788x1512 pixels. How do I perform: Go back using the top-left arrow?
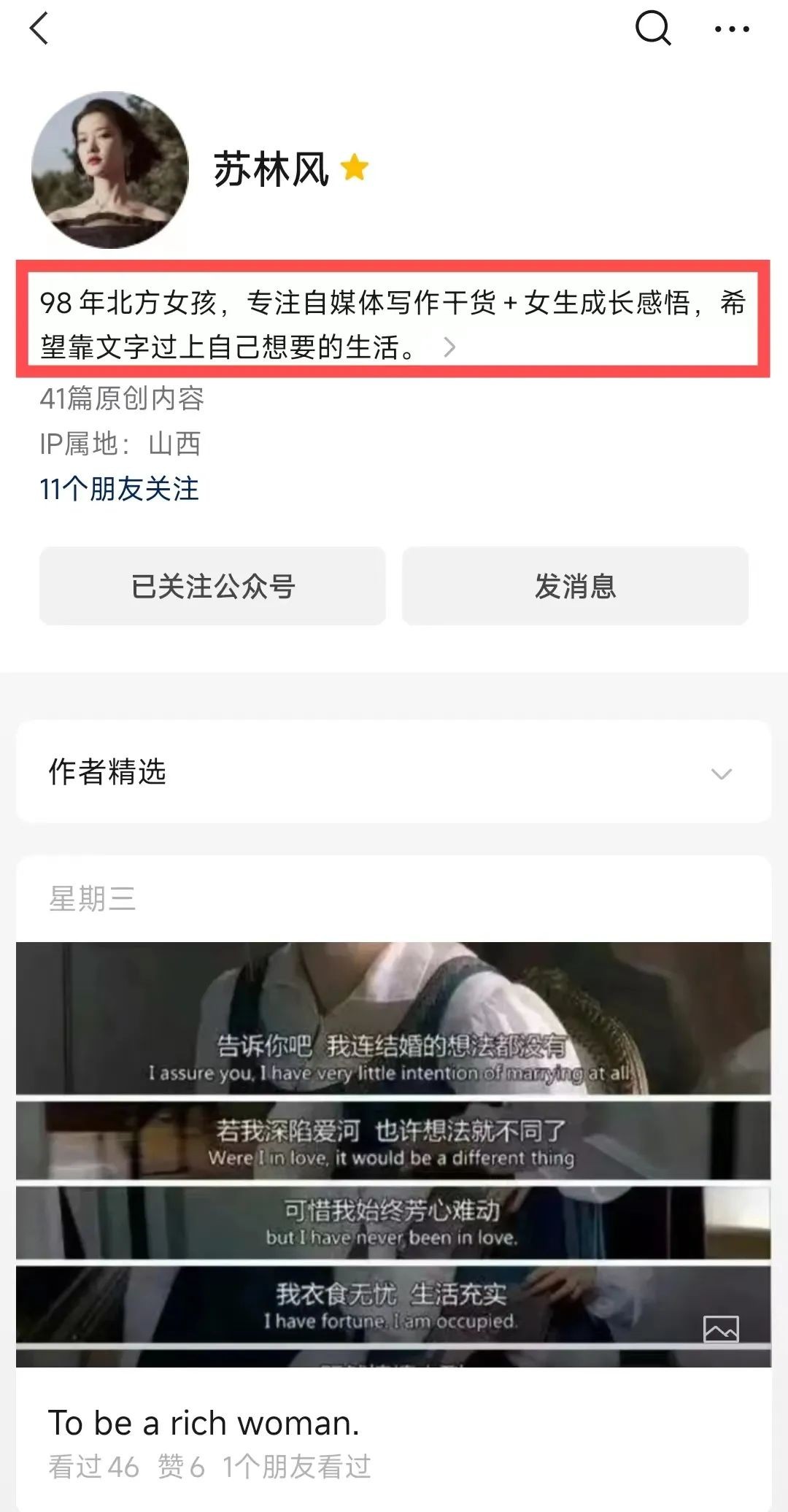(x=39, y=29)
